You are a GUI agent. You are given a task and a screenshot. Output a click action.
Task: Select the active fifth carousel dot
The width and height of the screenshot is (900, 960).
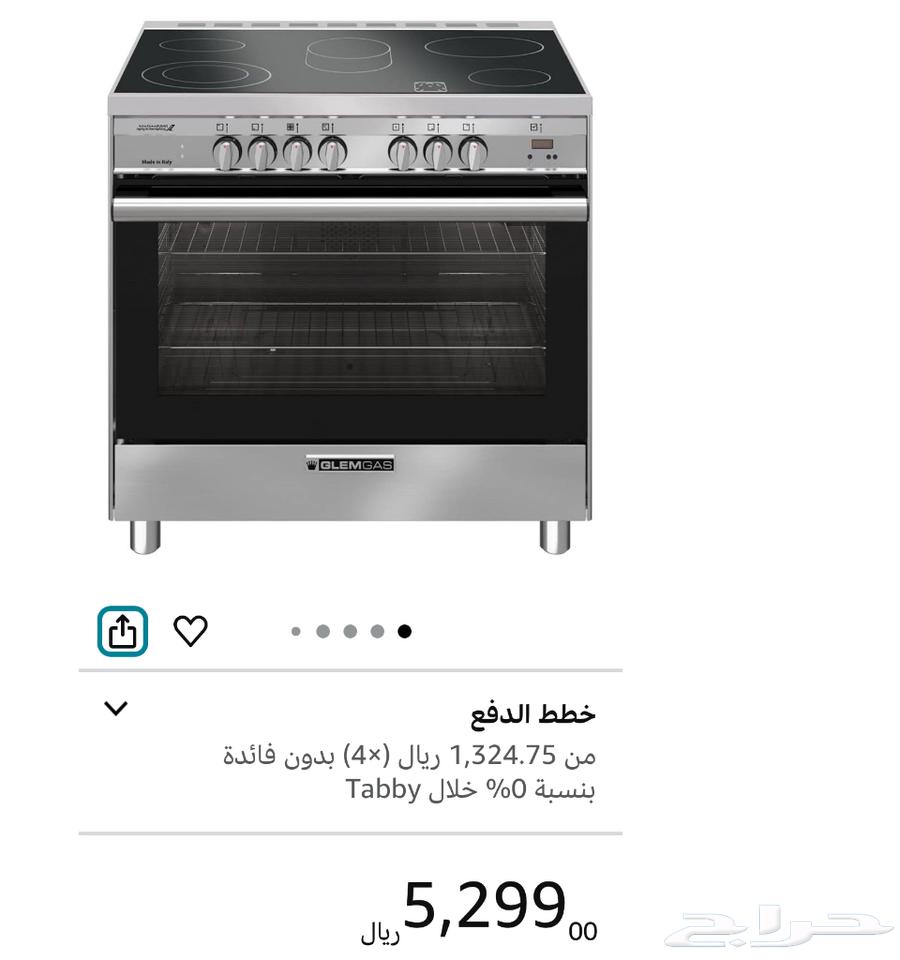(406, 630)
